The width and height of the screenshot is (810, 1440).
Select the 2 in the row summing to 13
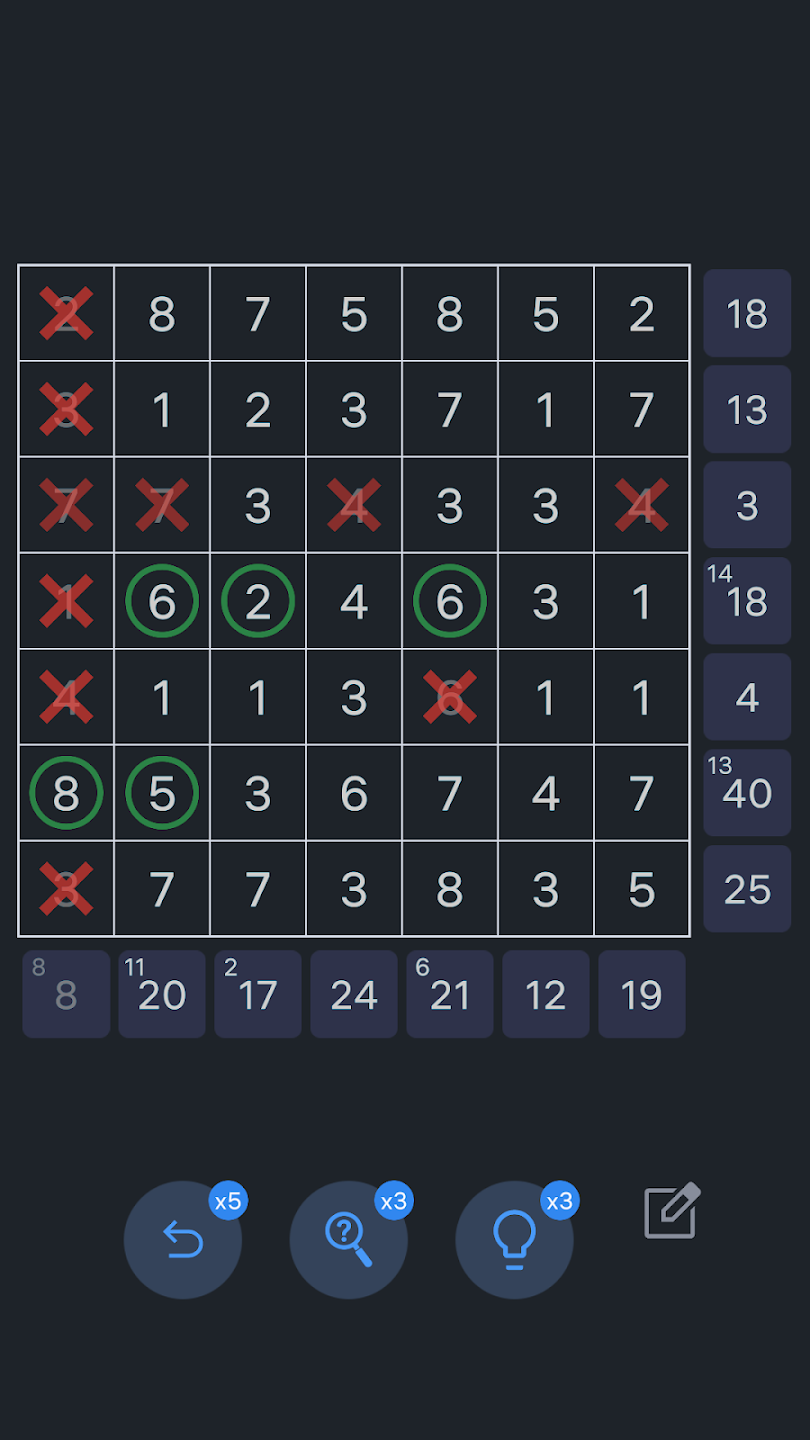[x=258, y=409]
